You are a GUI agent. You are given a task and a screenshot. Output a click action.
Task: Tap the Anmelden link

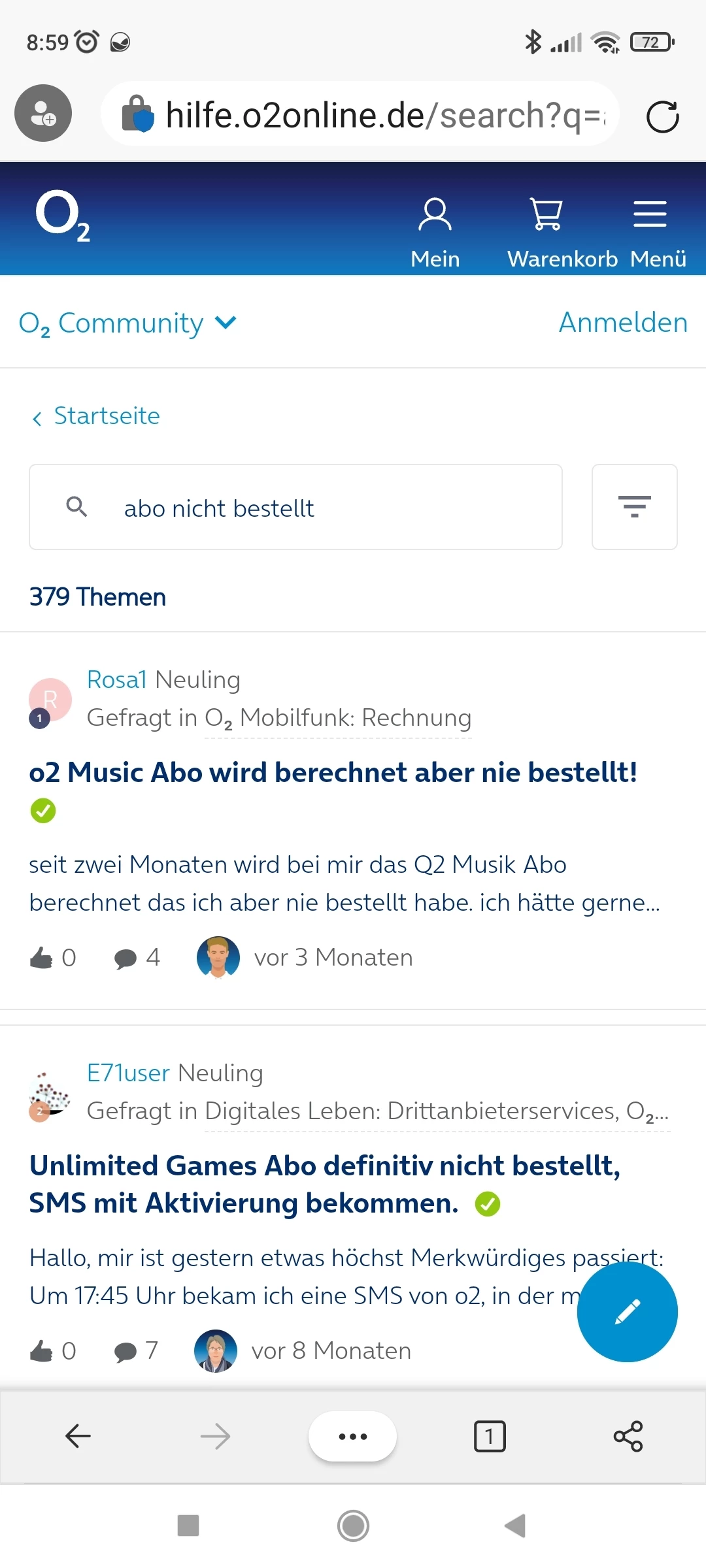point(622,322)
